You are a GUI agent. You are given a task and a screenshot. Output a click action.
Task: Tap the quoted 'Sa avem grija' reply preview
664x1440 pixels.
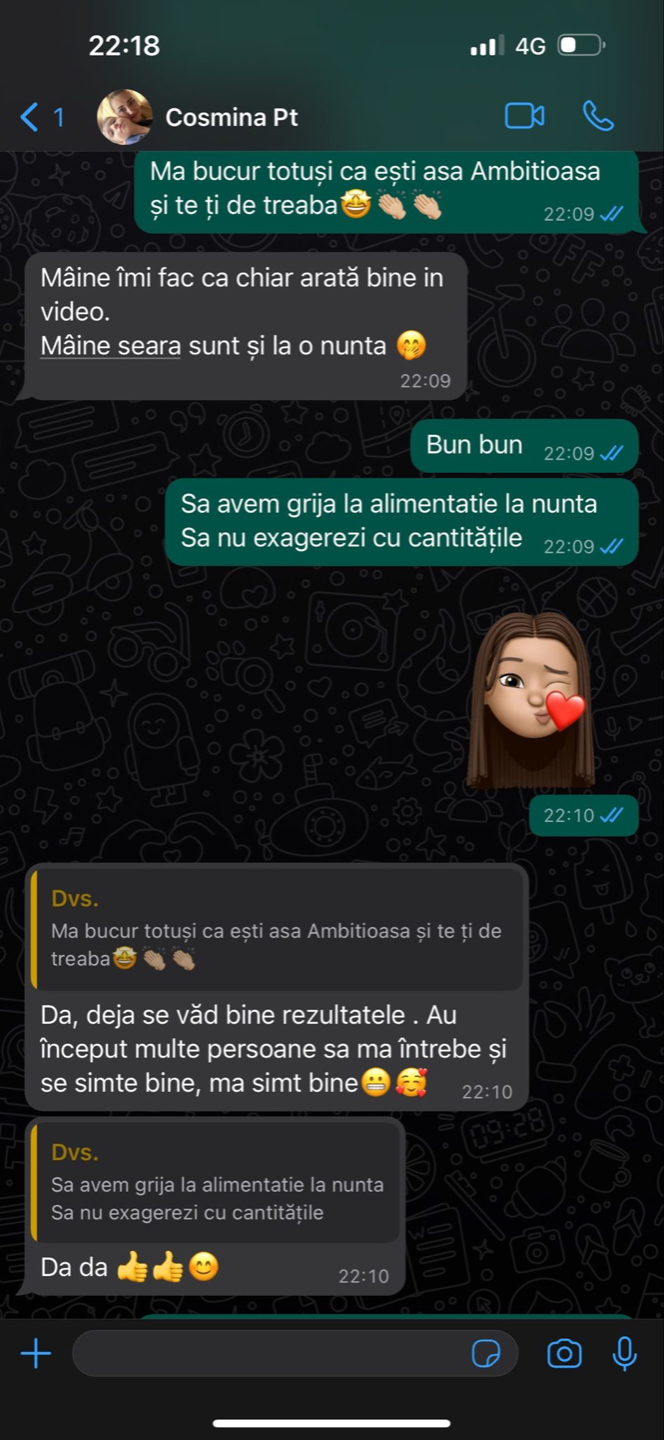(x=216, y=1183)
